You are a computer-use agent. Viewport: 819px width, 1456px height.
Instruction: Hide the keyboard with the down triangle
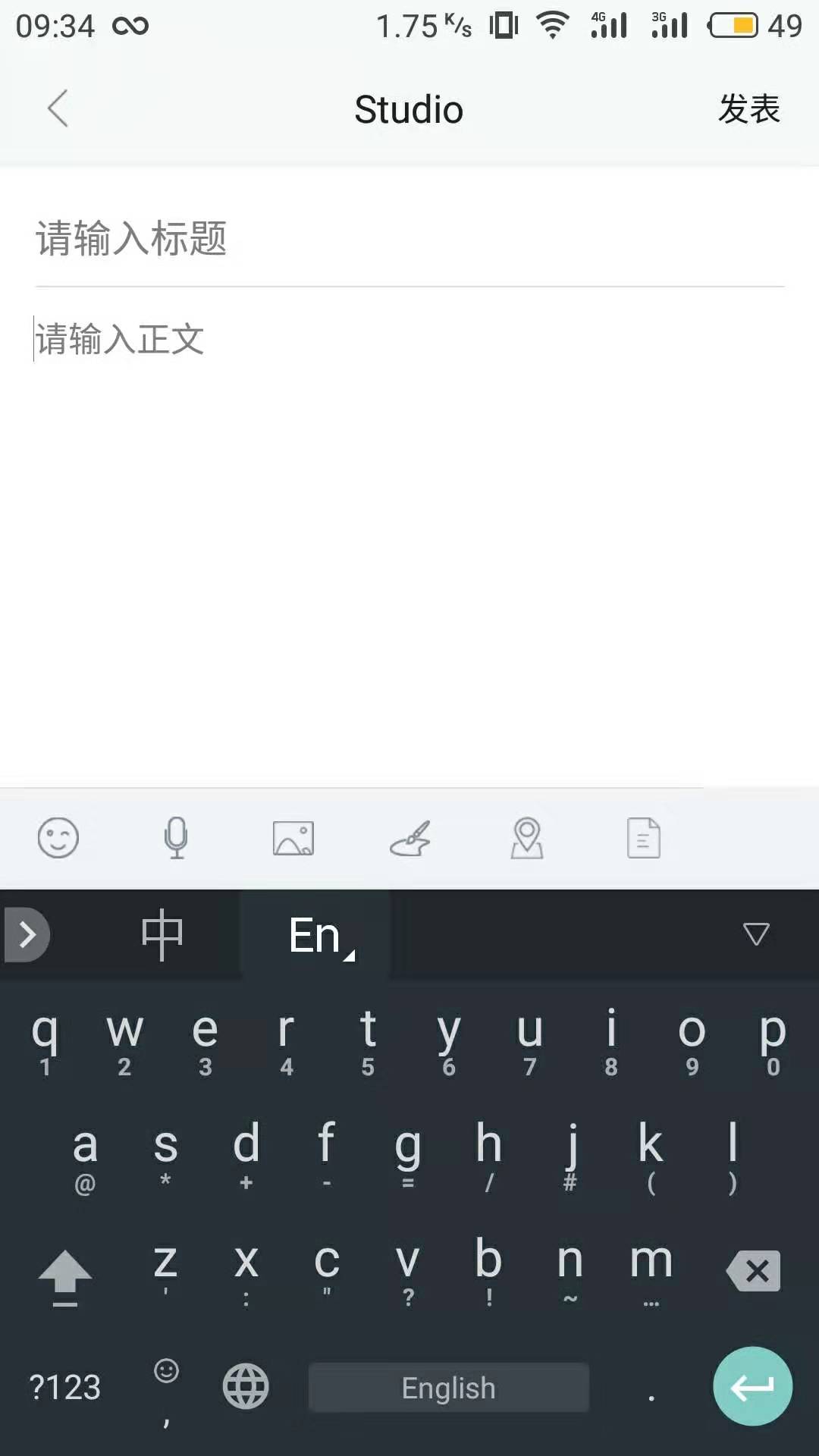coord(756,934)
